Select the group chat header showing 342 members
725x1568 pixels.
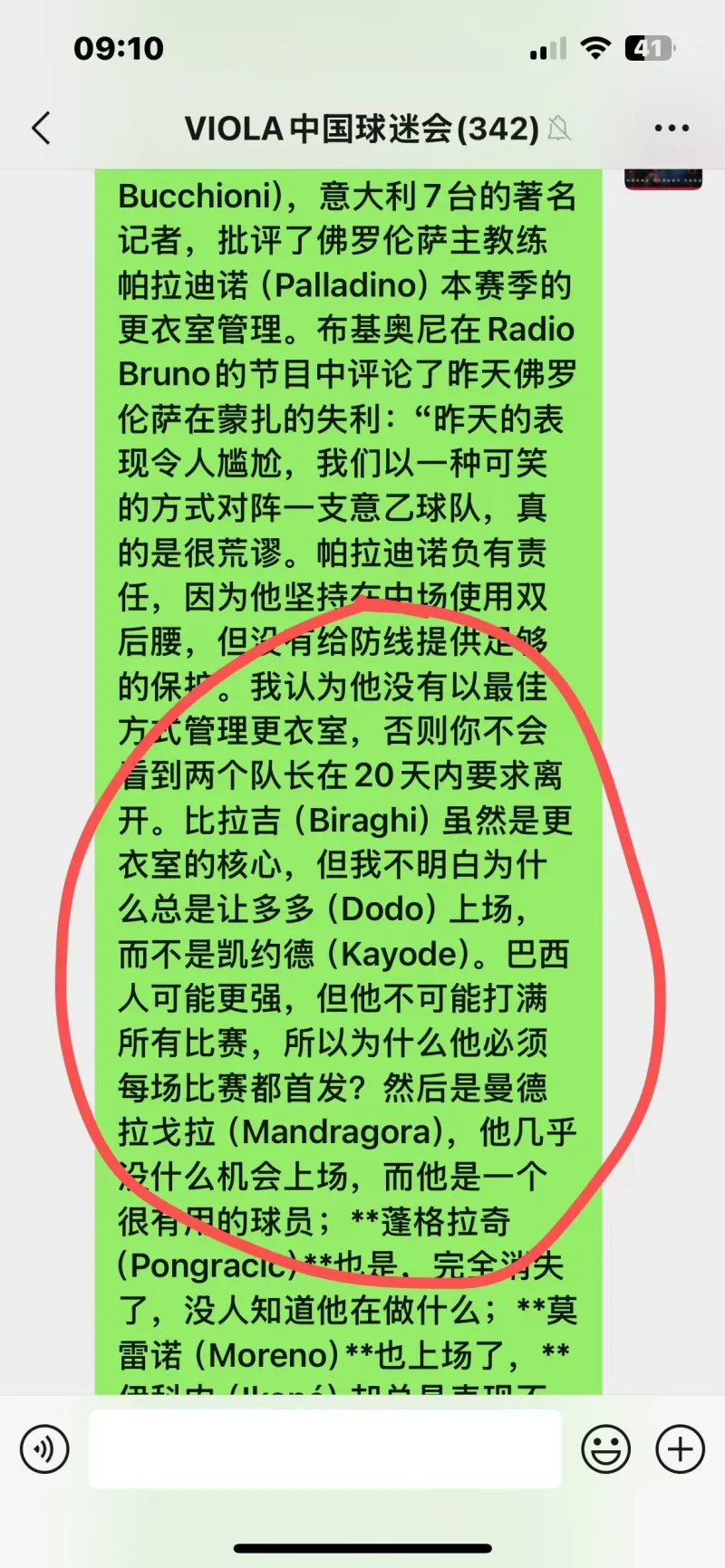(x=358, y=128)
